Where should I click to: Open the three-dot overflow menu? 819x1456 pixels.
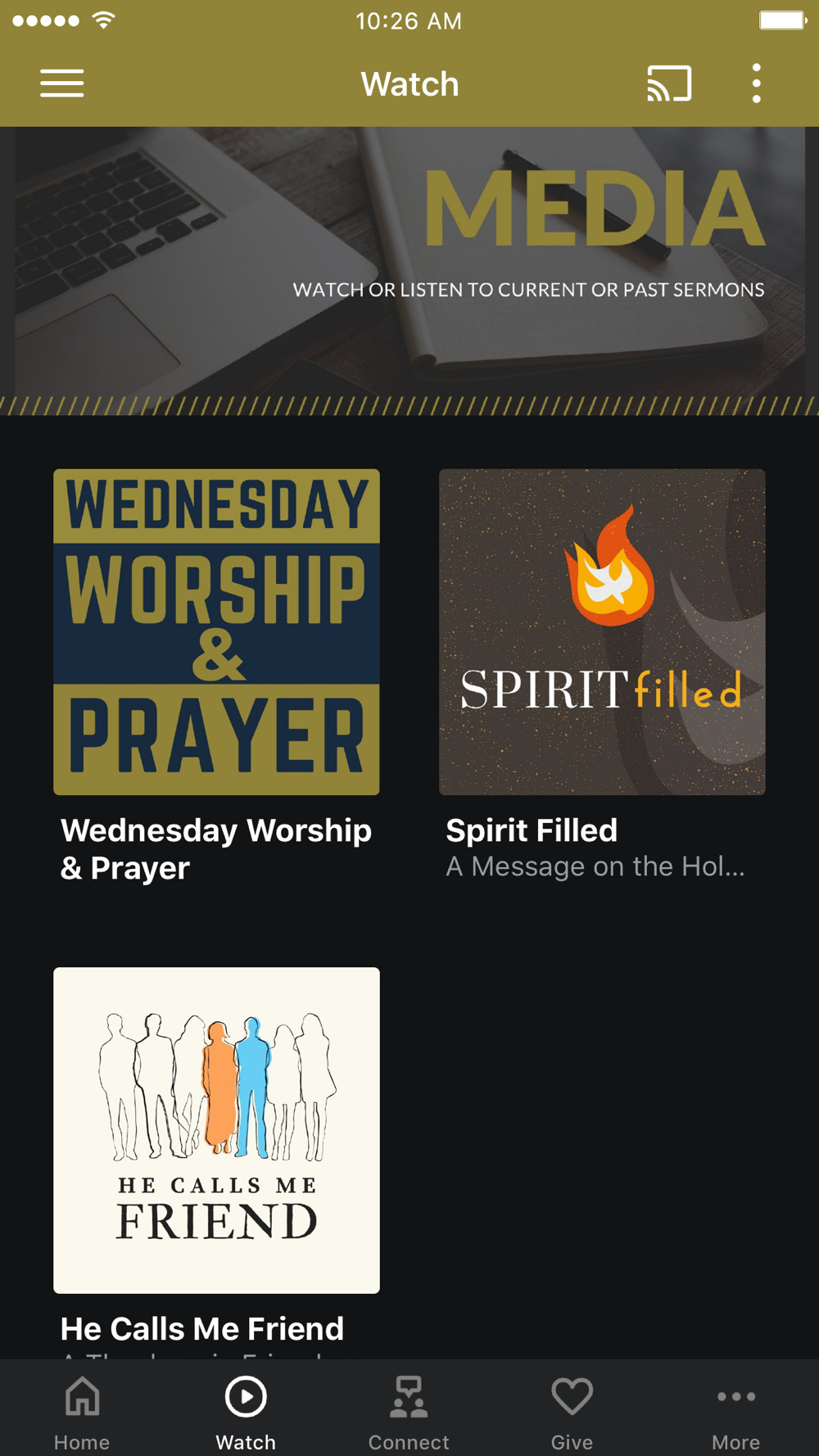756,84
